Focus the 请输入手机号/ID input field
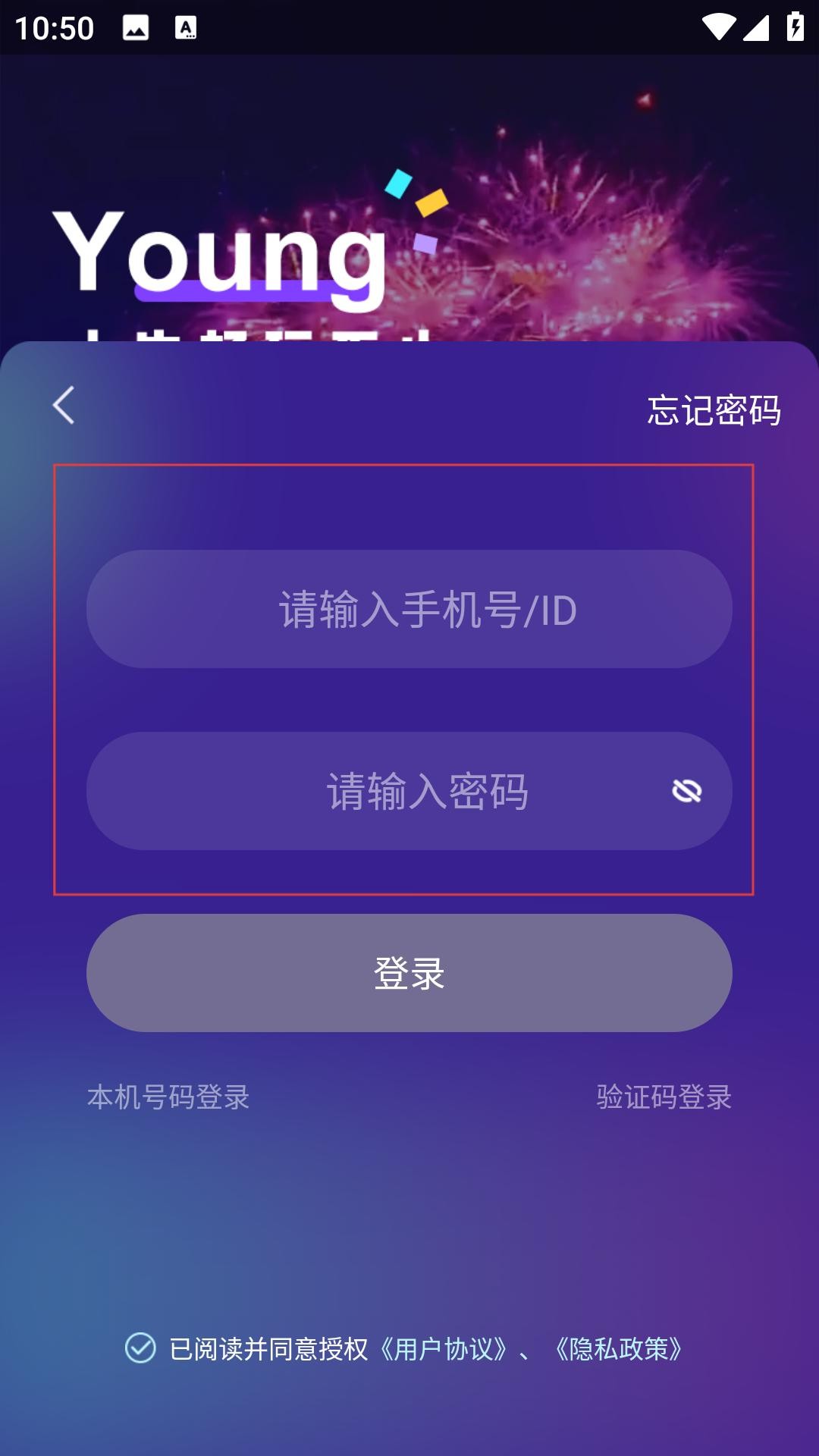 coord(409,609)
